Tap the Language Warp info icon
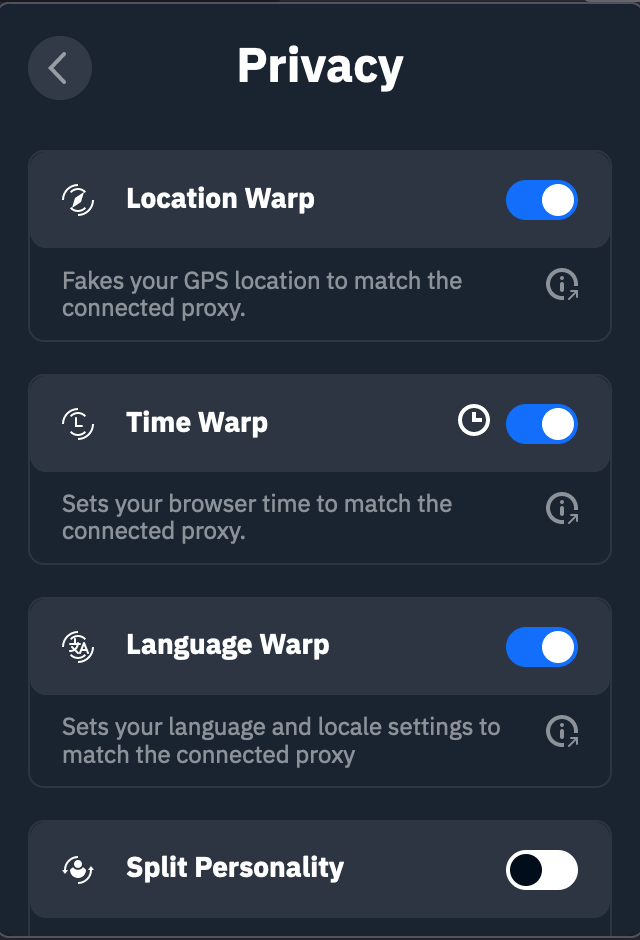The image size is (640, 940). (x=562, y=732)
